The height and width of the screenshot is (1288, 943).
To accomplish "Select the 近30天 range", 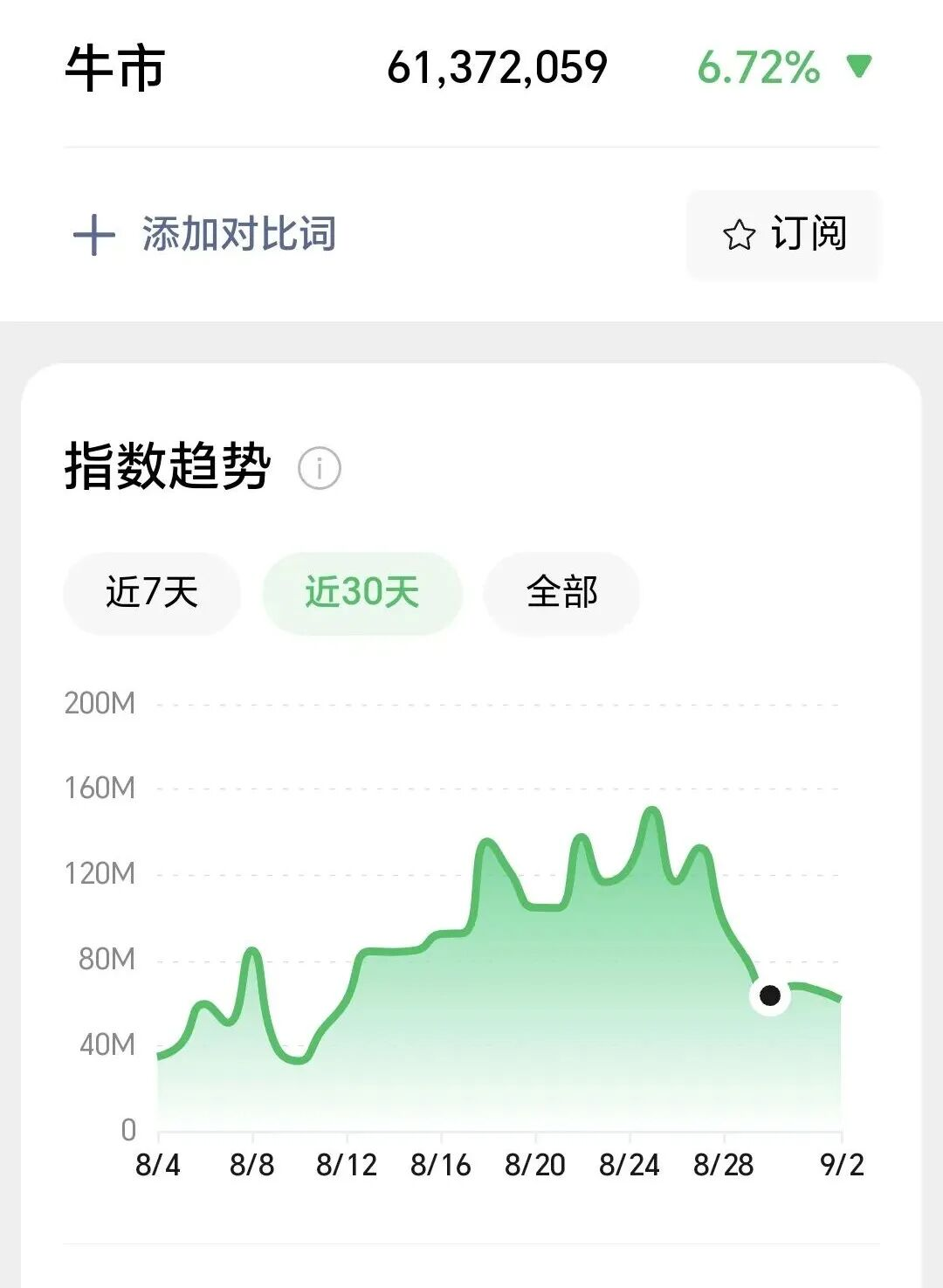I will [362, 593].
